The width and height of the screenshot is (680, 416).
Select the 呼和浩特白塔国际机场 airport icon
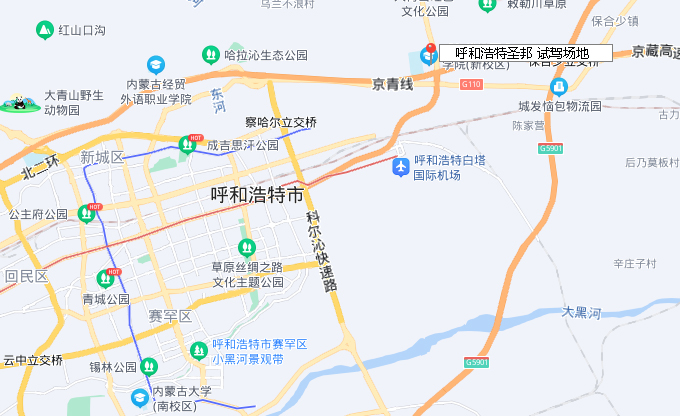[401, 165]
